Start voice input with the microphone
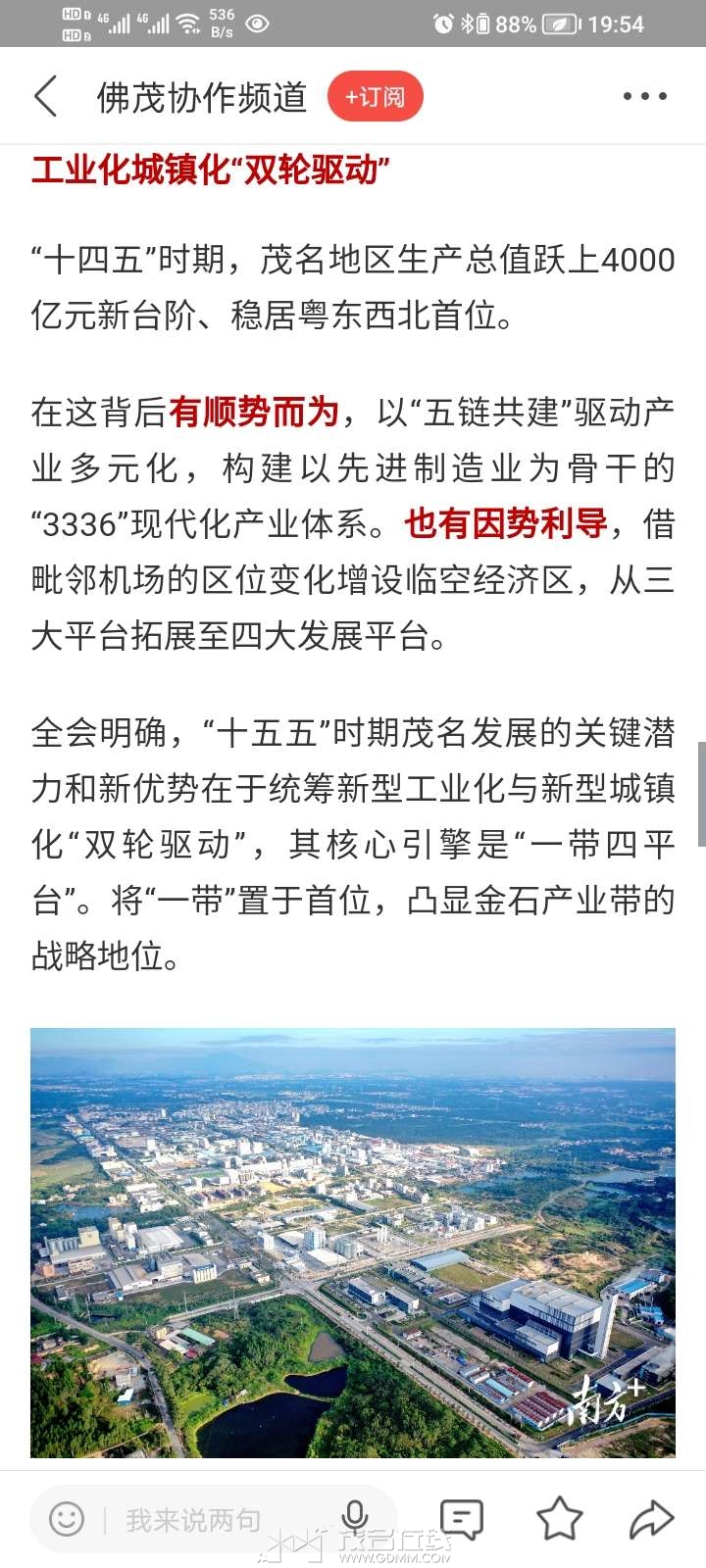This screenshot has width=706, height=1568. (x=355, y=1518)
